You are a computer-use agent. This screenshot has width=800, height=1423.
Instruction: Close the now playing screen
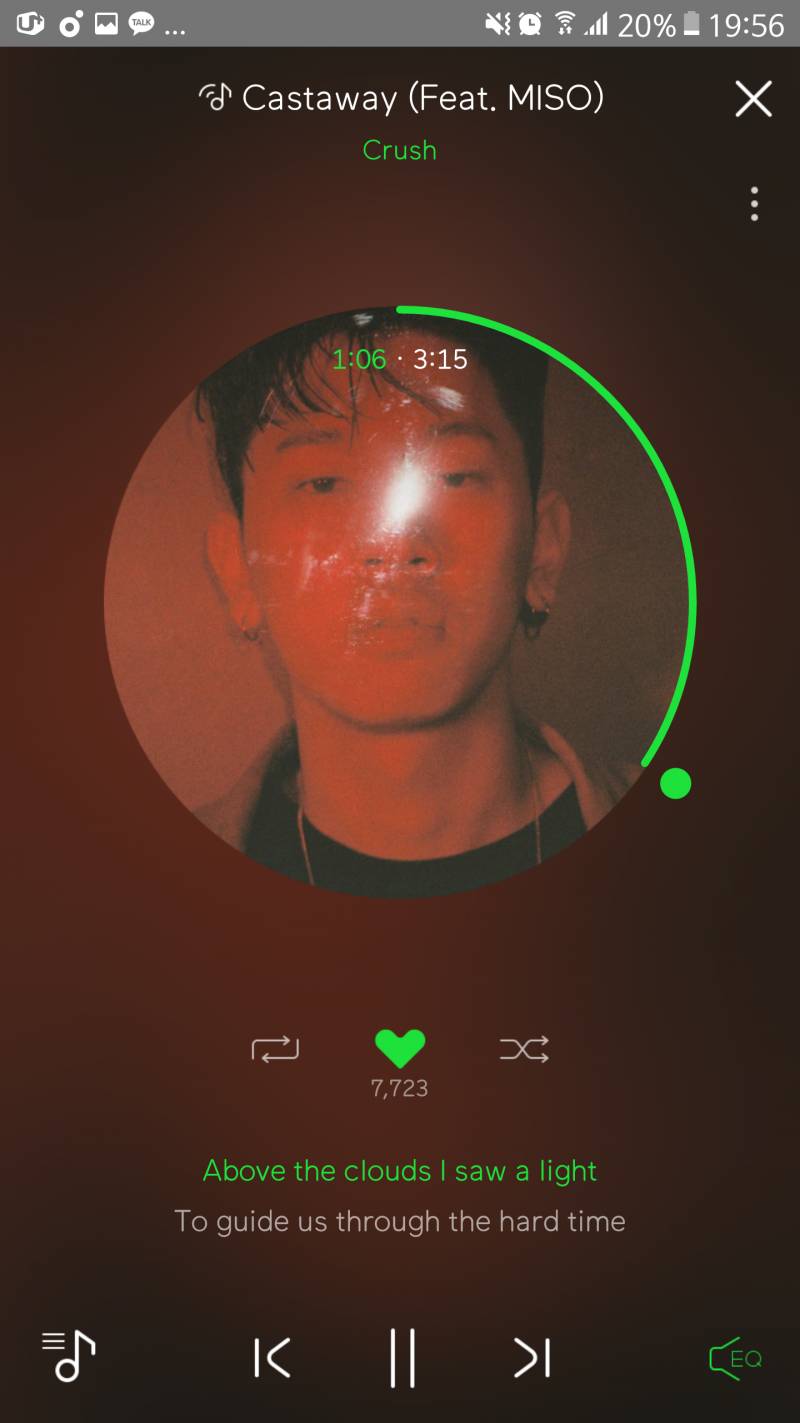753,98
